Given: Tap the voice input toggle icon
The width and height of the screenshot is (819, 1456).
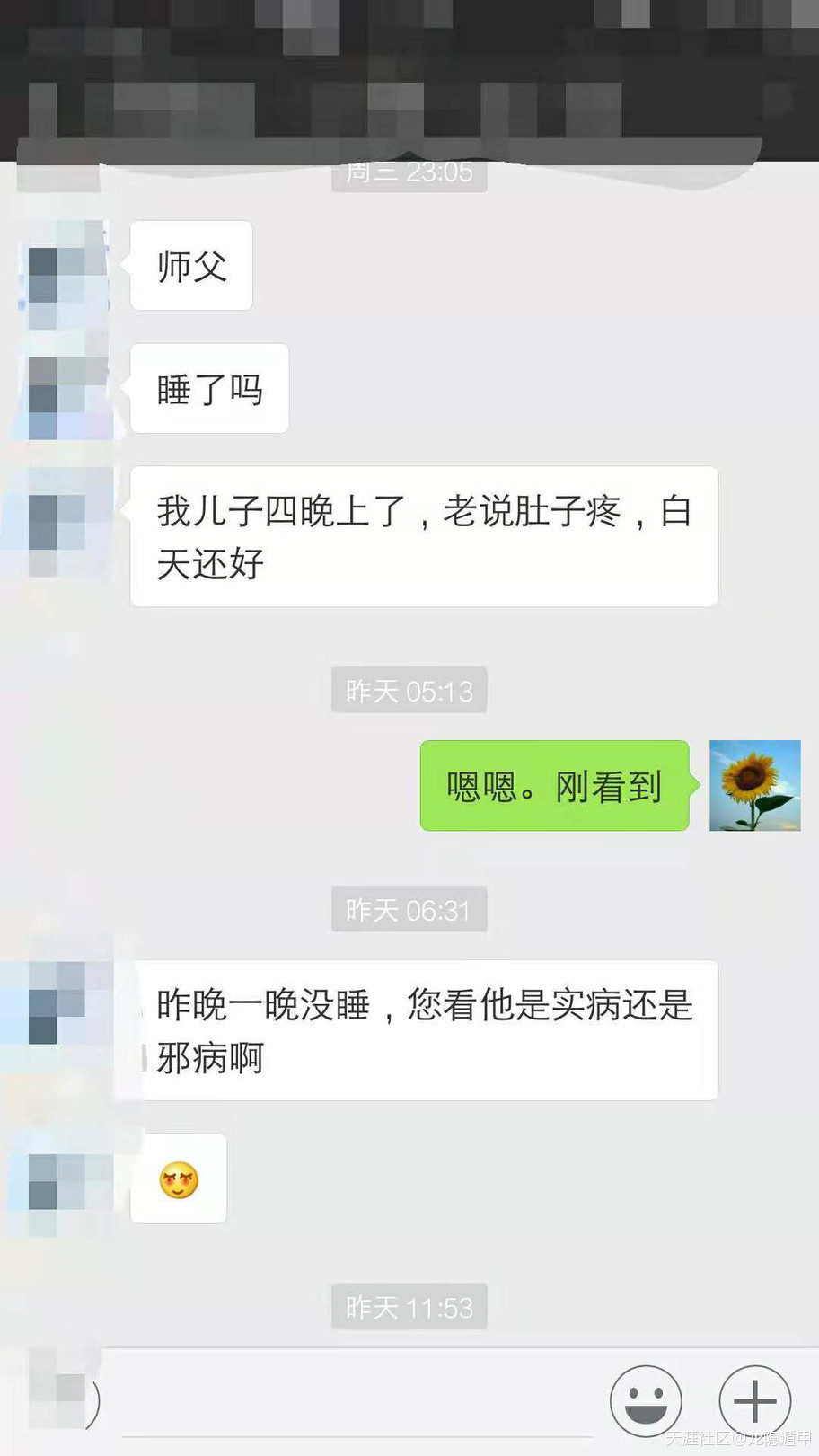Looking at the screenshot, I should click(x=63, y=1399).
